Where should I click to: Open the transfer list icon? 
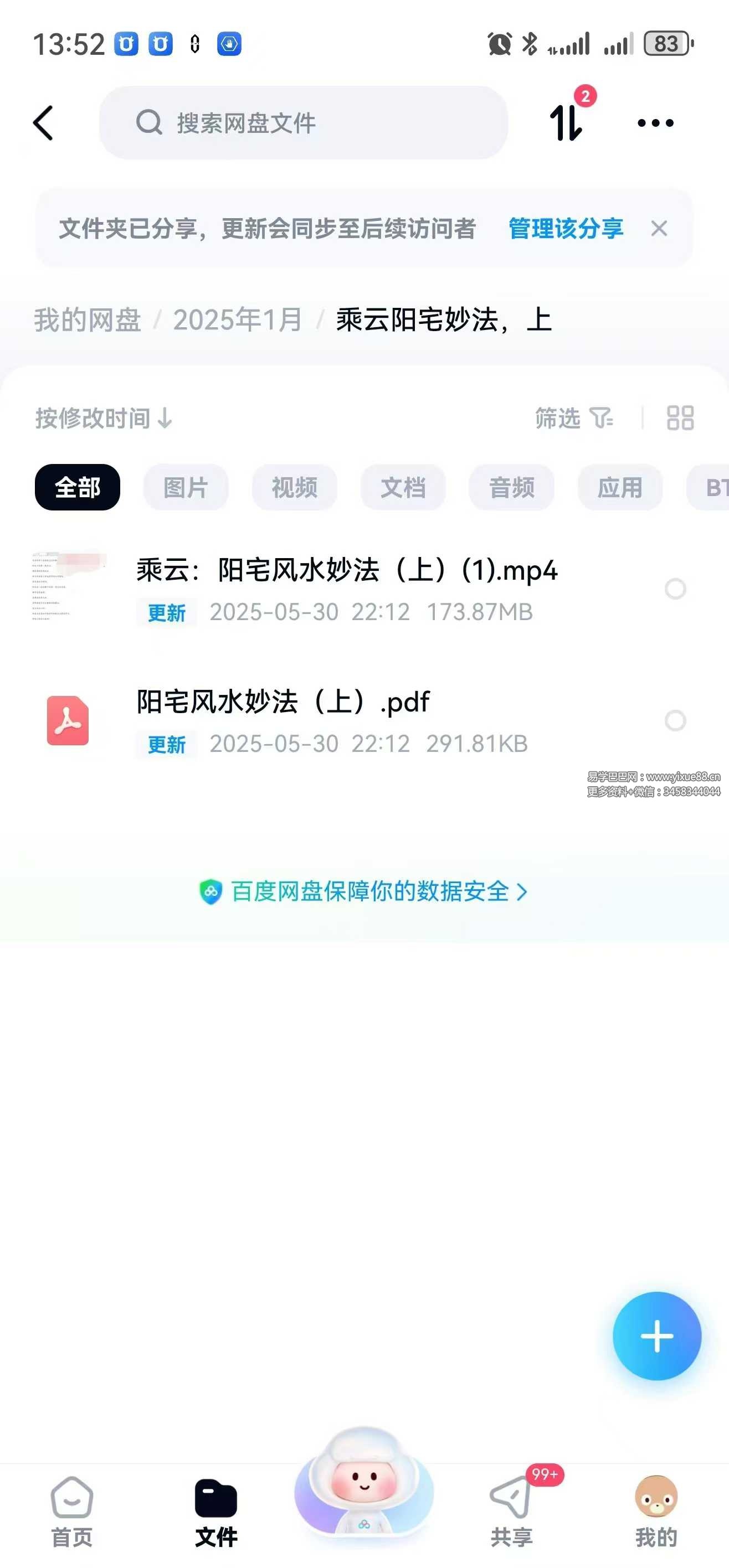point(566,122)
